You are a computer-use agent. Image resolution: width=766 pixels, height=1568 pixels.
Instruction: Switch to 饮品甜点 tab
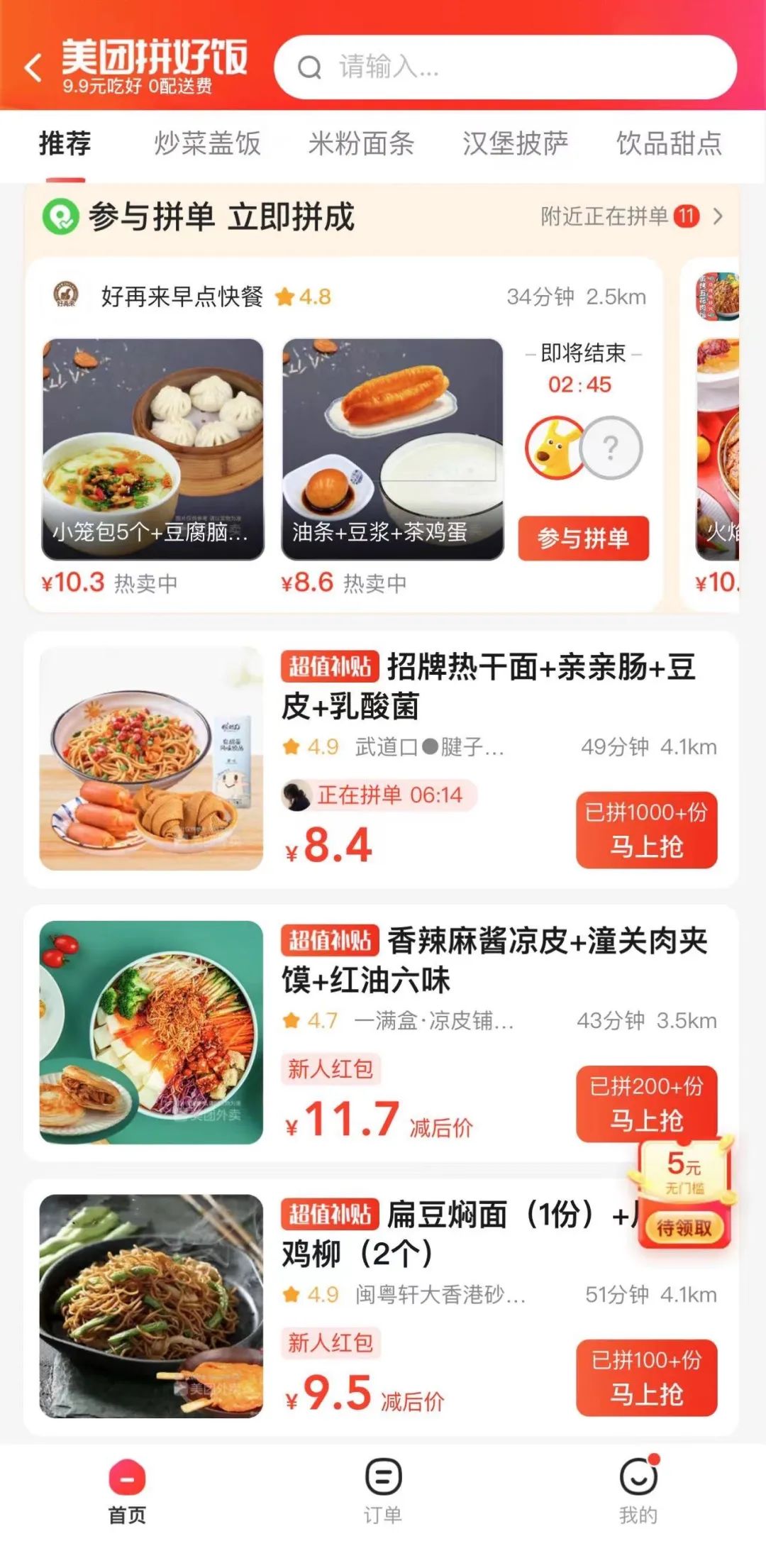pos(668,143)
